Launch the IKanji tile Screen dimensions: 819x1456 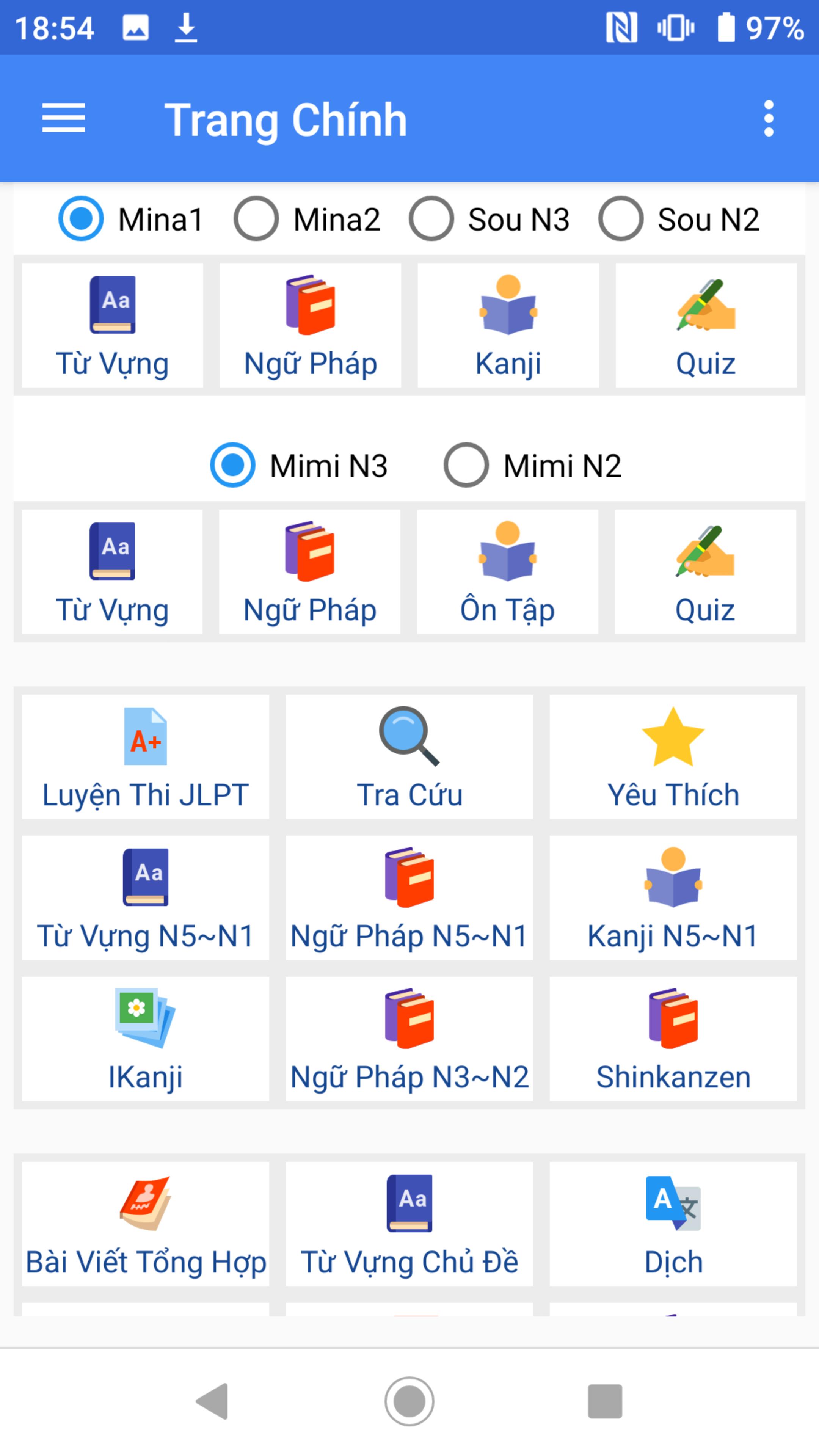click(145, 1039)
